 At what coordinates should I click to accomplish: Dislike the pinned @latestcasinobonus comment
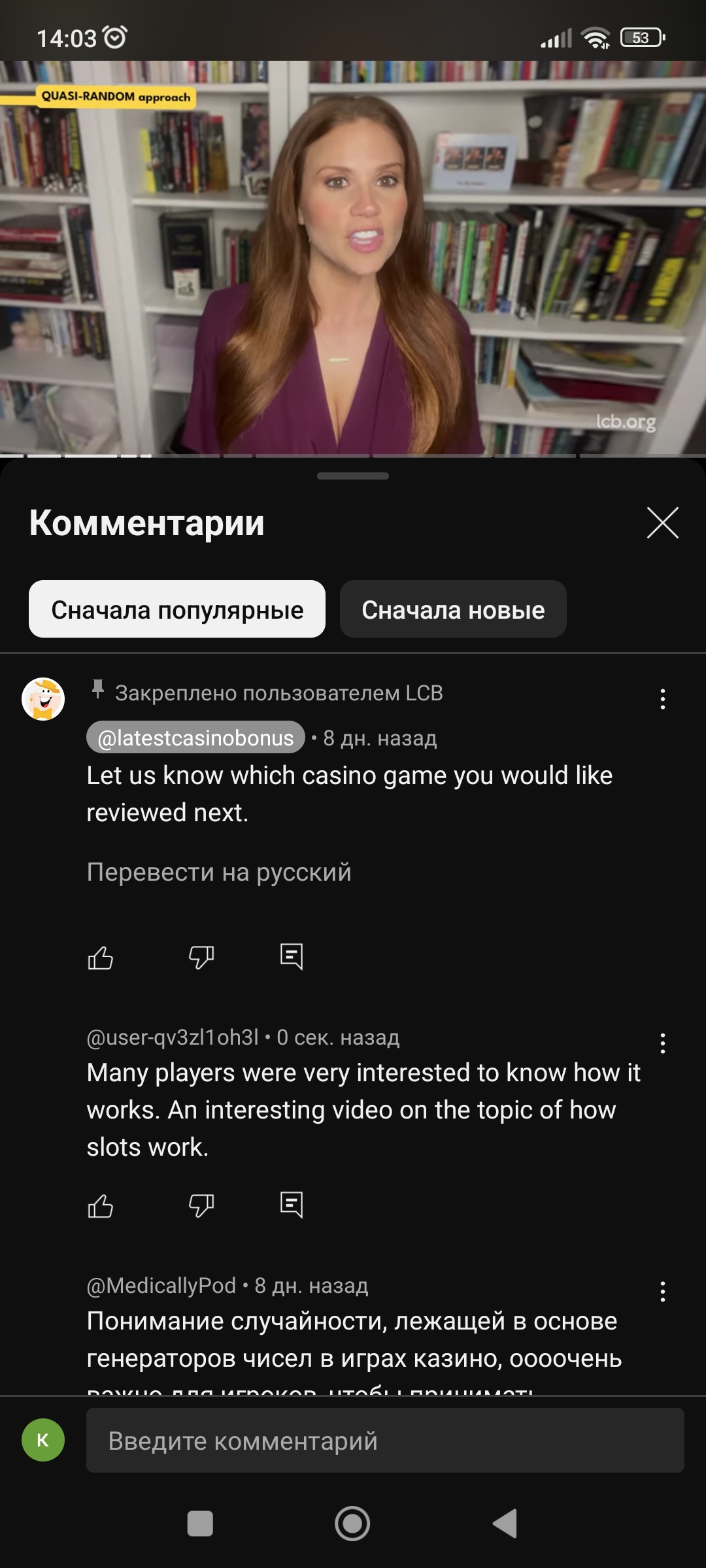click(x=201, y=958)
